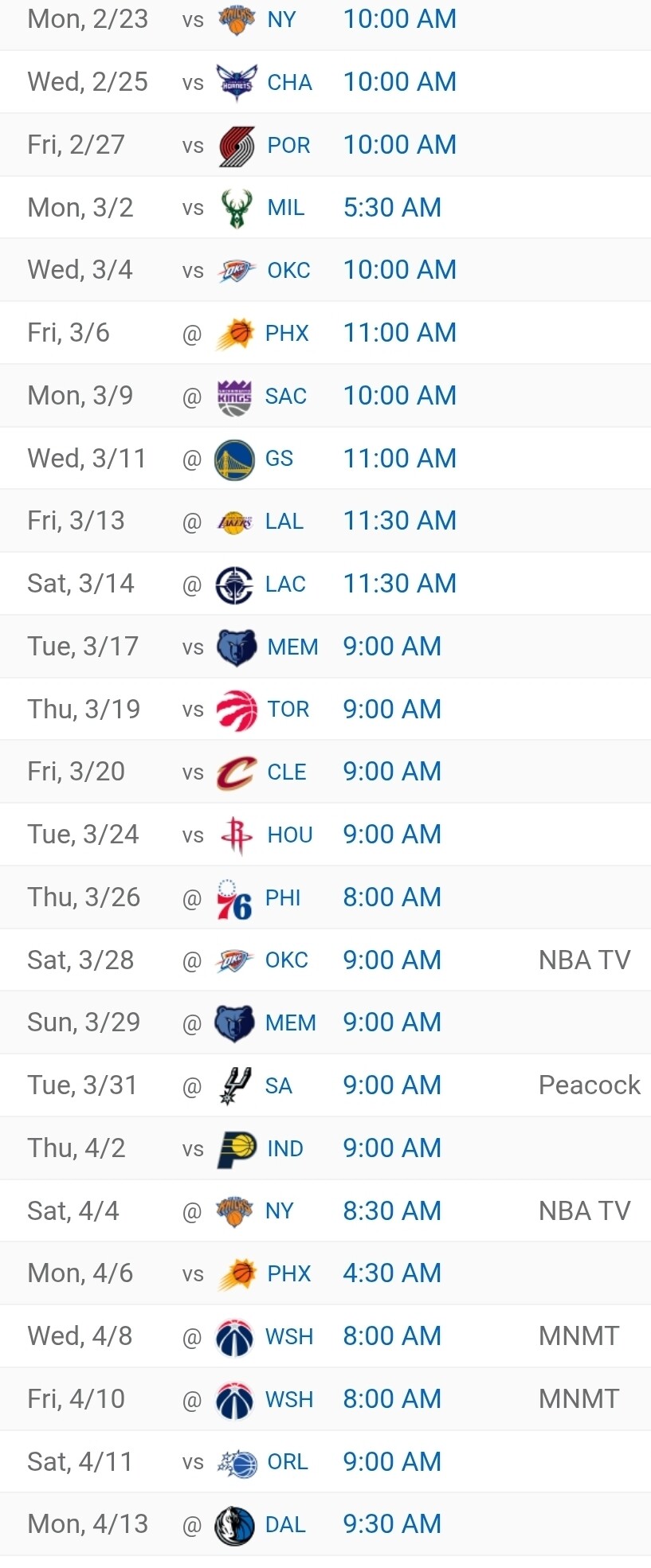Open the 5:30 AM game link
The image size is (651, 1568).
[392, 208]
